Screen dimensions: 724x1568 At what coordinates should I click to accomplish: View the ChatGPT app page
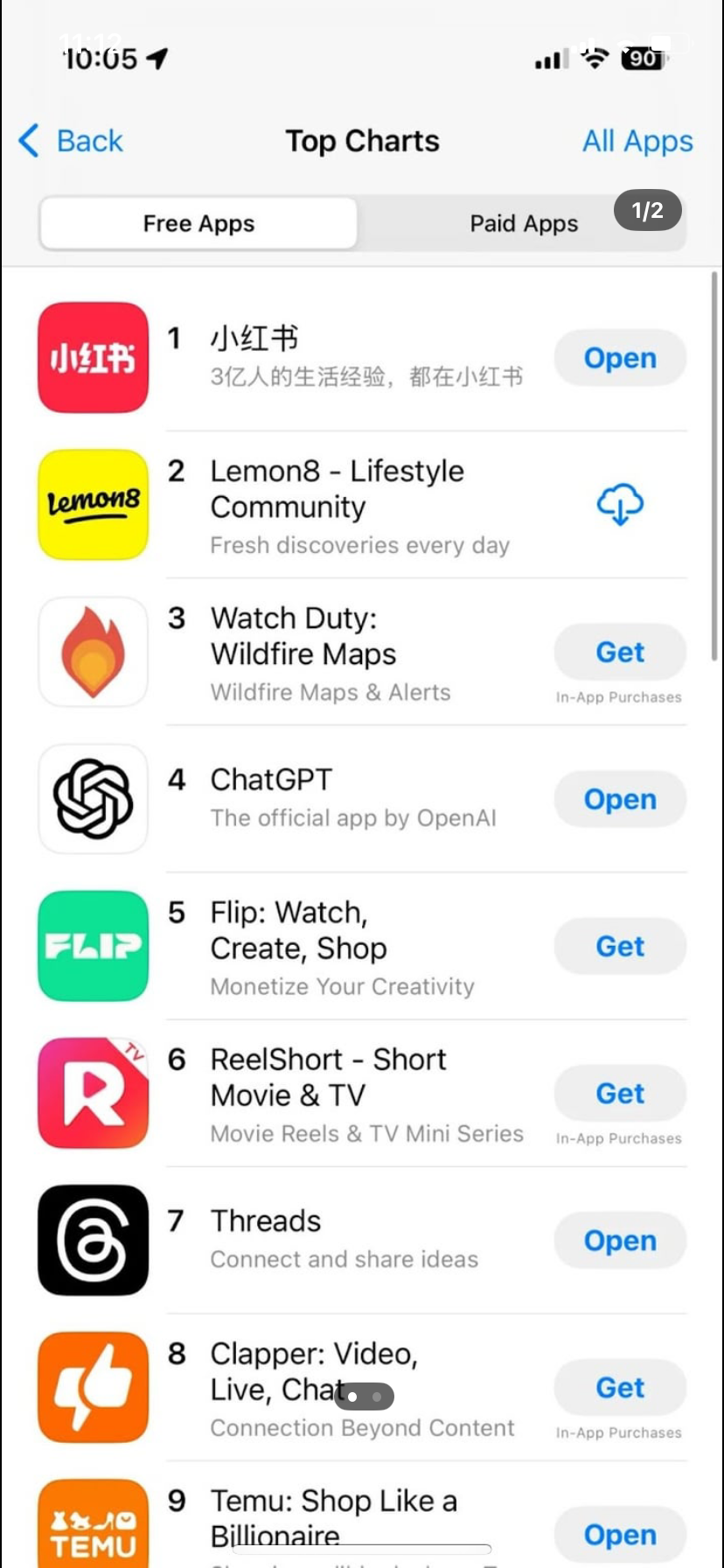click(x=271, y=780)
